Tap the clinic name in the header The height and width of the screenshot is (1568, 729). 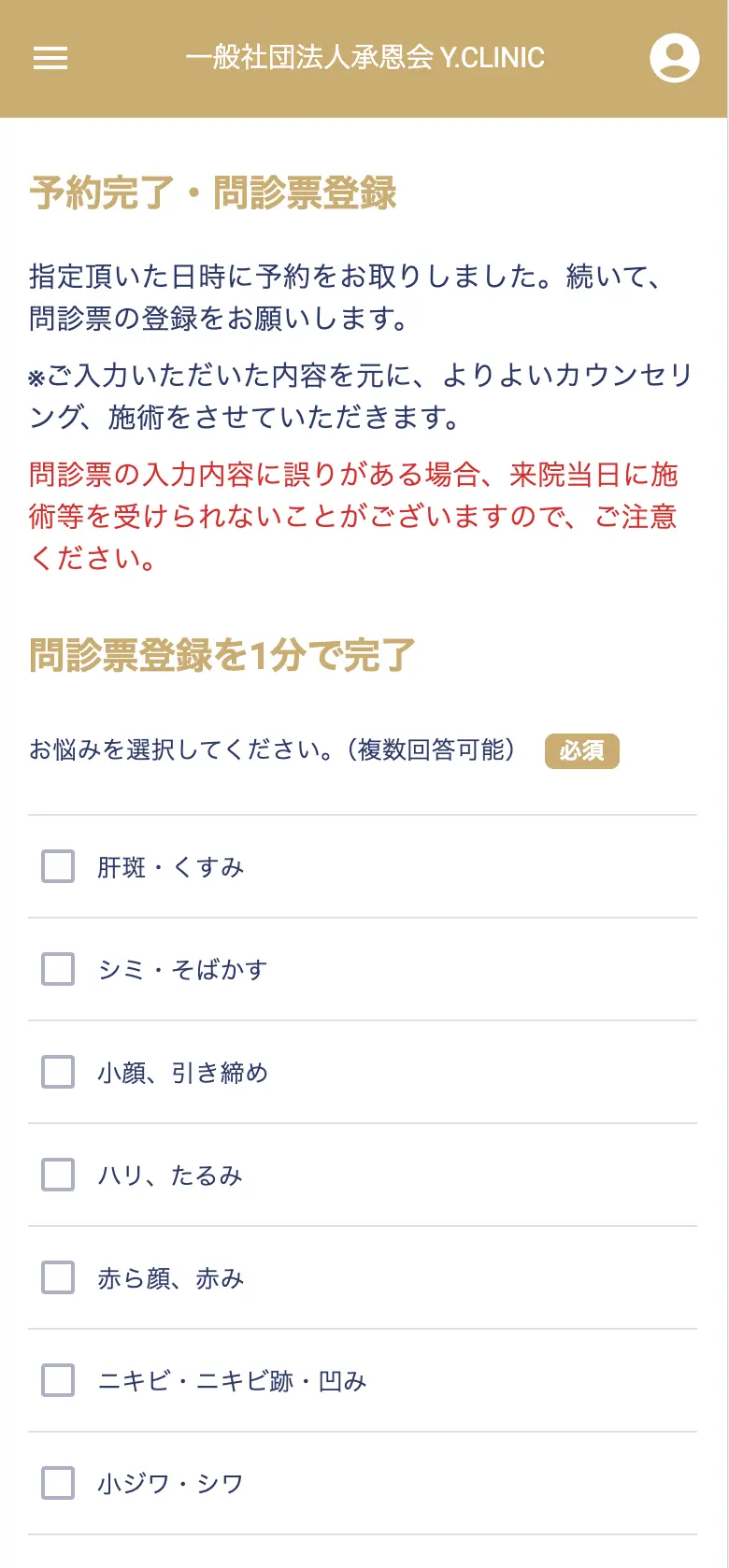point(364,59)
